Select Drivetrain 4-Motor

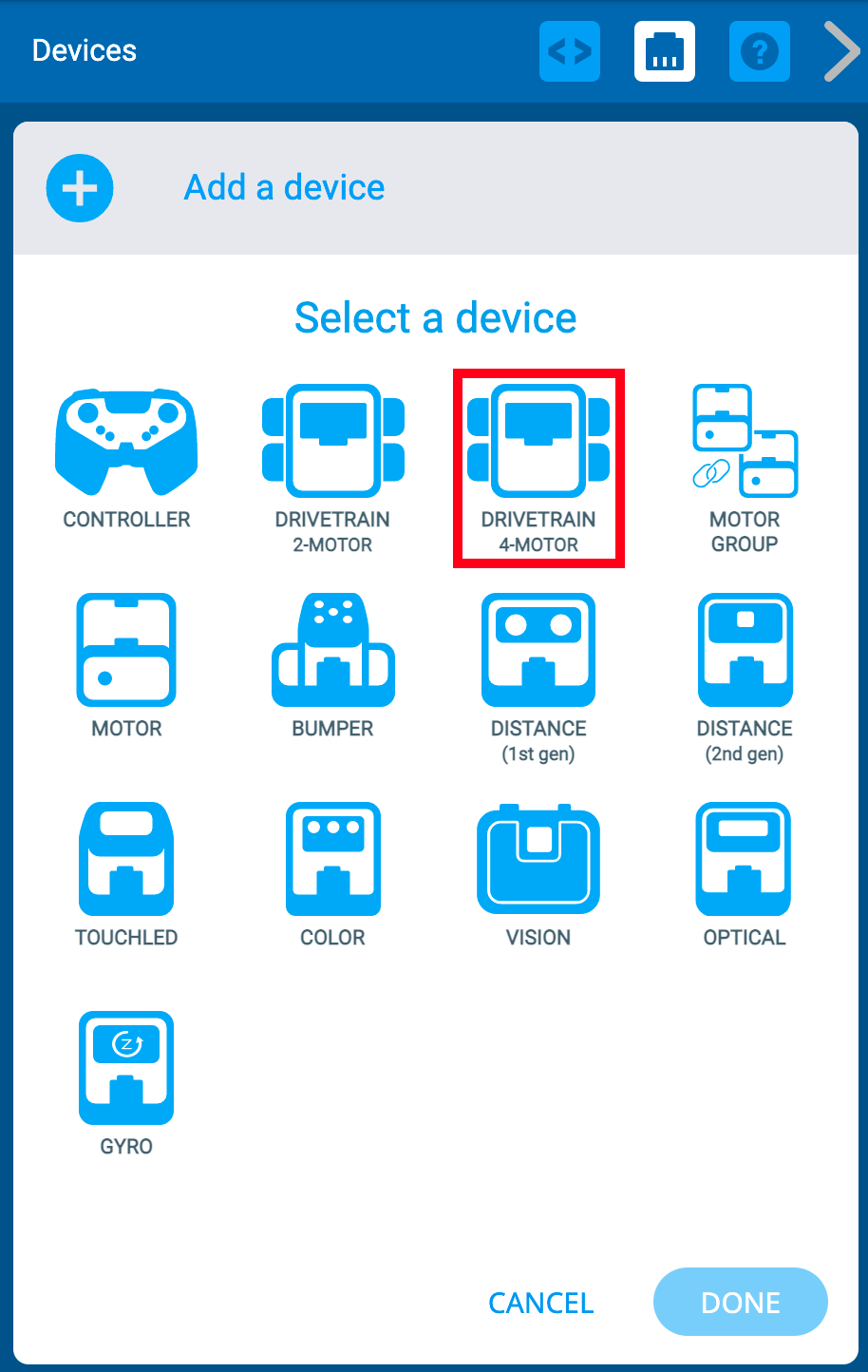tap(538, 467)
